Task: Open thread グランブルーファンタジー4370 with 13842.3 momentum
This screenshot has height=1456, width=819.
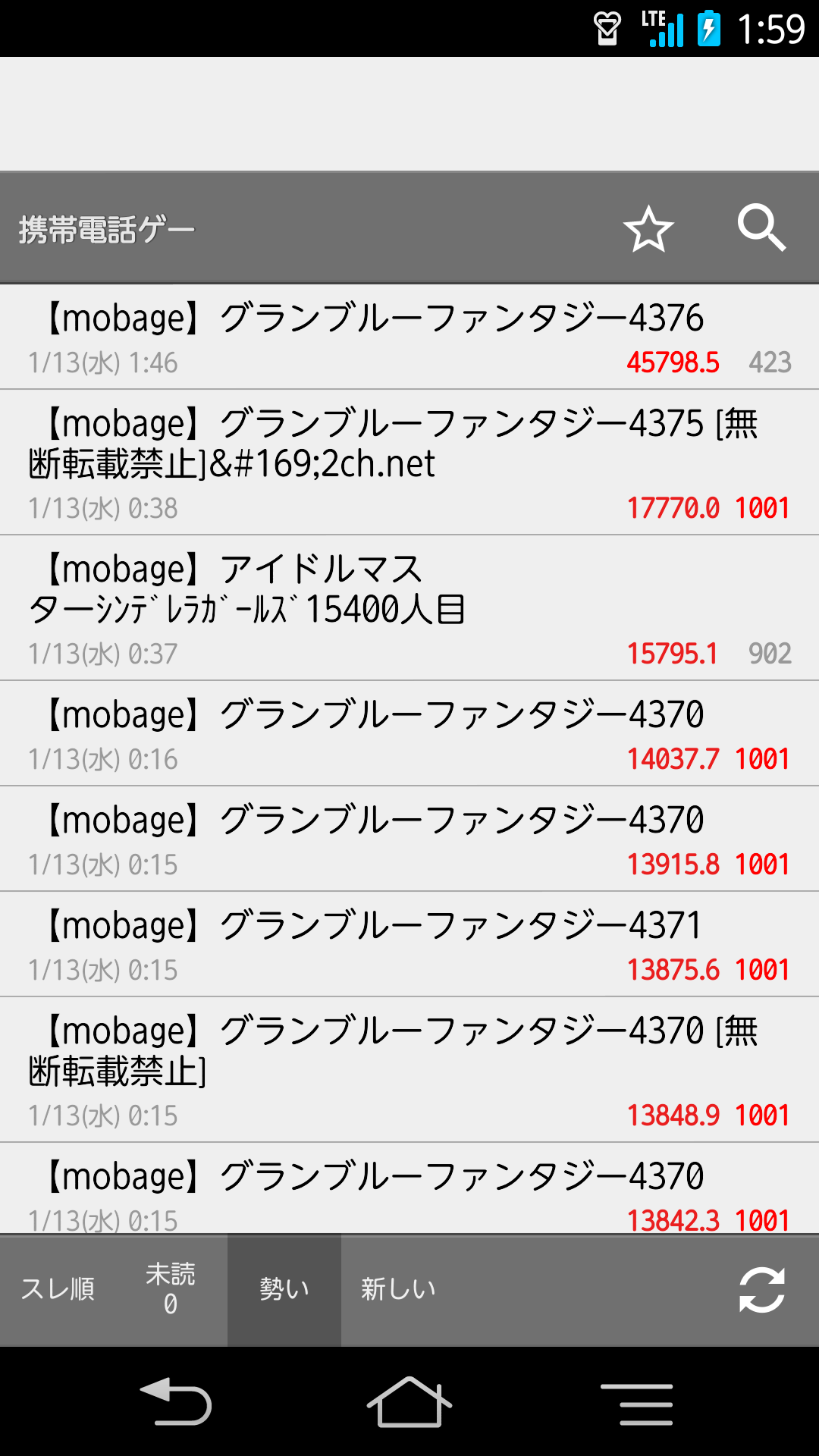Action: coord(409,1189)
